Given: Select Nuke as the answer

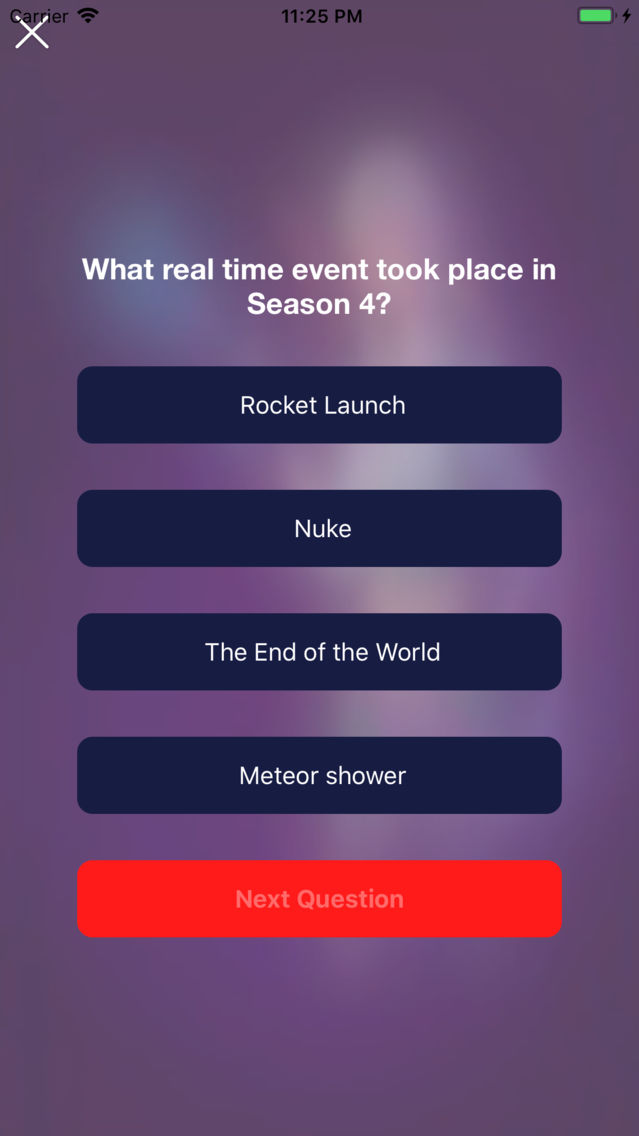Looking at the screenshot, I should pyautogui.click(x=319, y=528).
